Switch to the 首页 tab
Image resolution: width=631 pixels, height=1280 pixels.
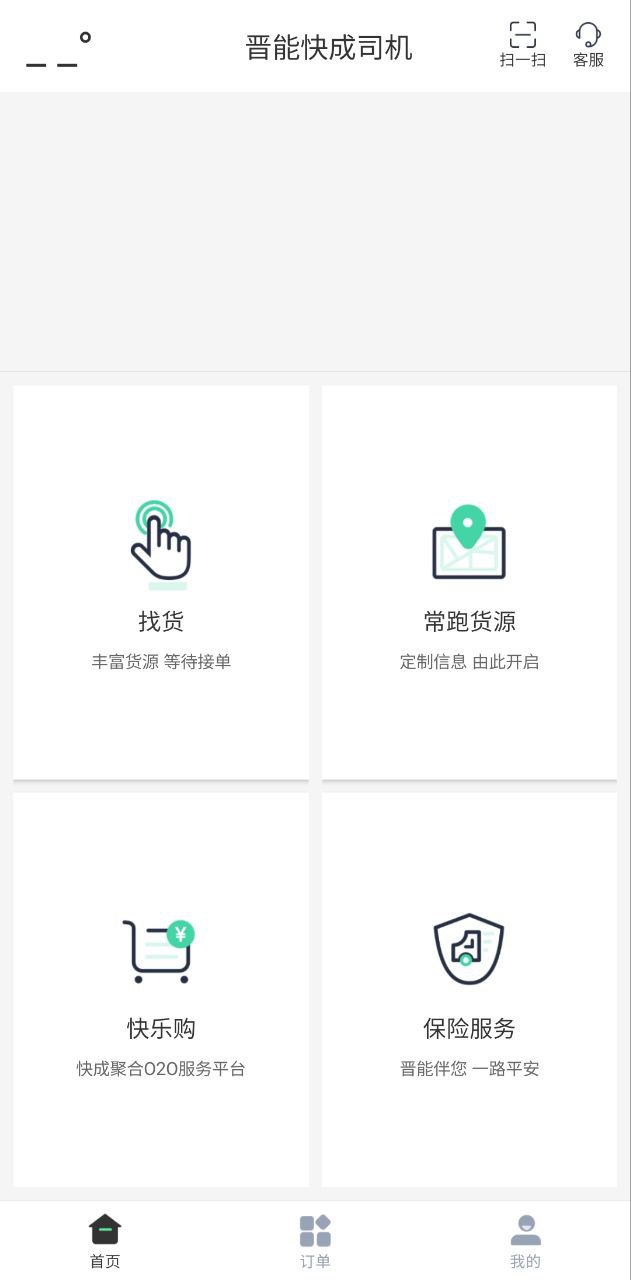(x=105, y=1241)
